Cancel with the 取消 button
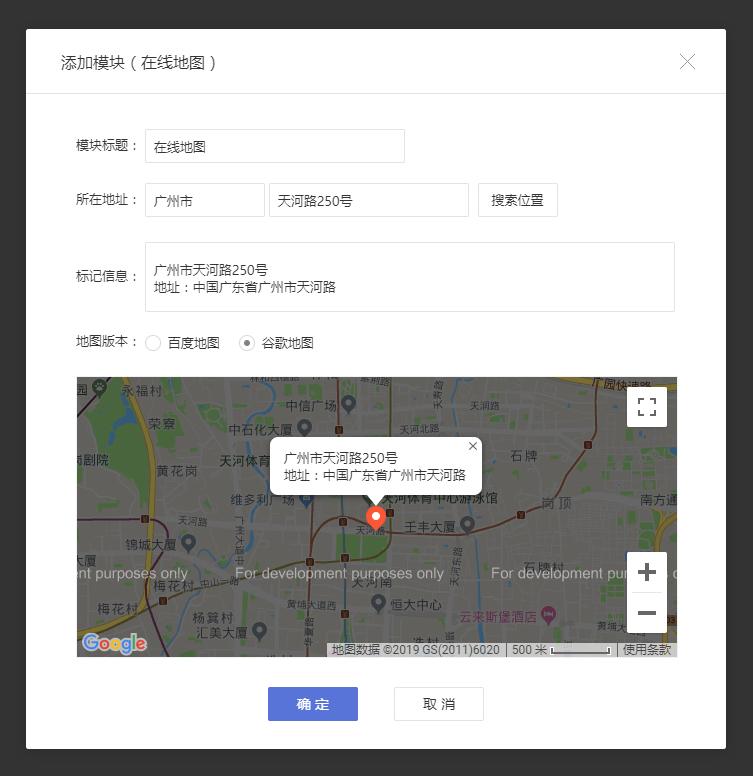 (x=438, y=704)
